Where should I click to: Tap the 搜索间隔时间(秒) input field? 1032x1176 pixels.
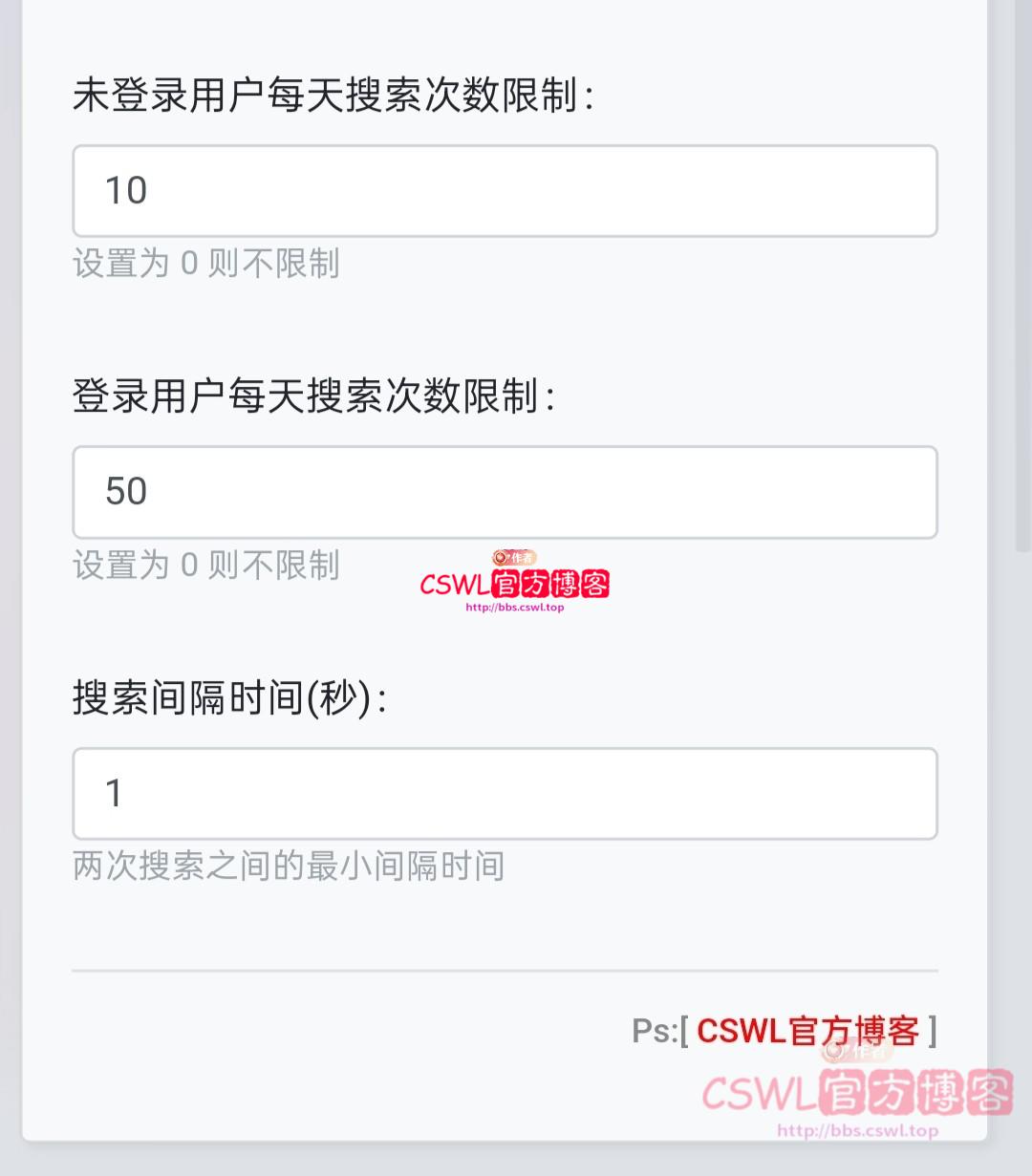click(x=505, y=794)
